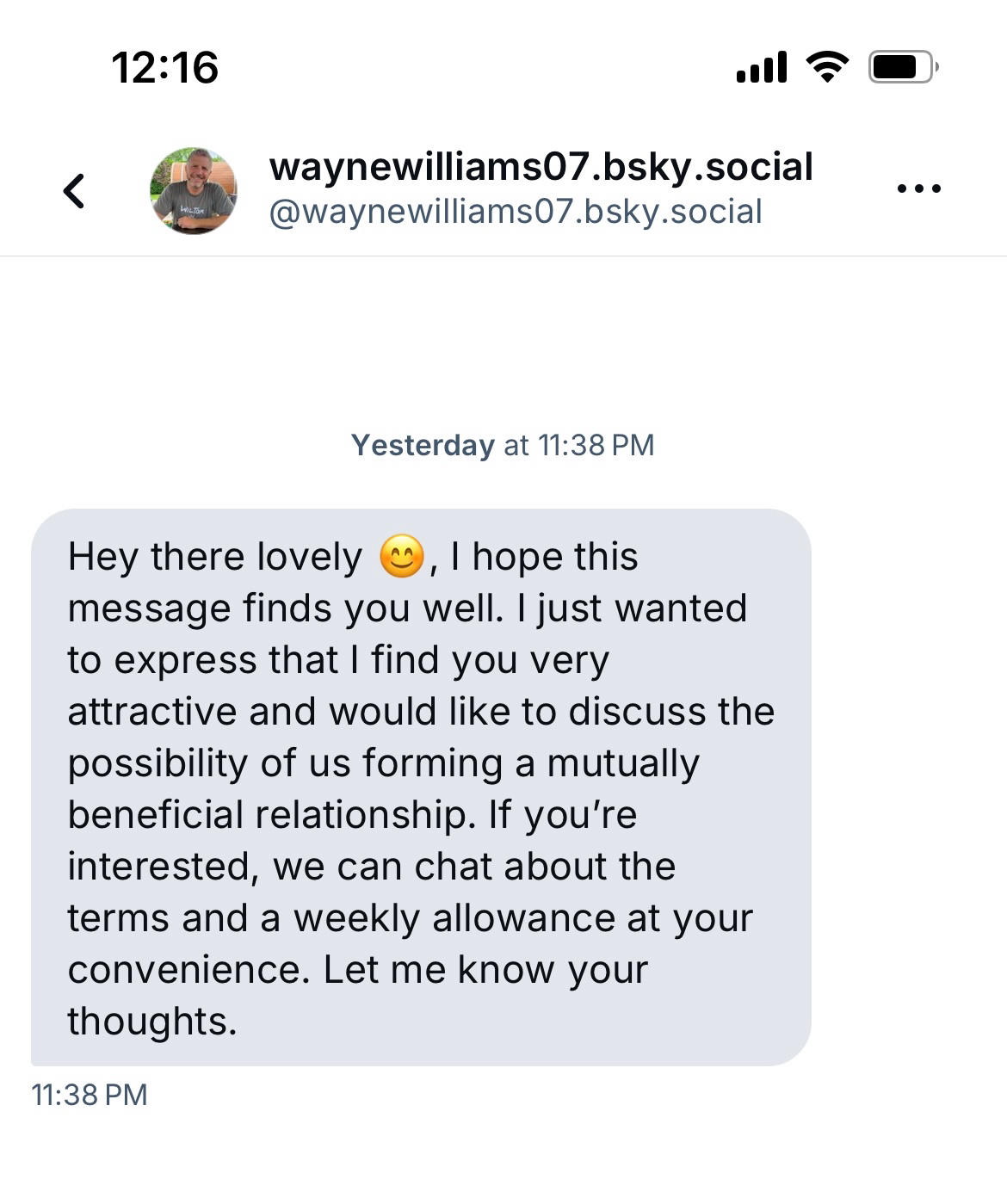The image size is (1007, 1204).
Task: View the waynewilliams07.bsky.social profile name
Action: [541, 167]
